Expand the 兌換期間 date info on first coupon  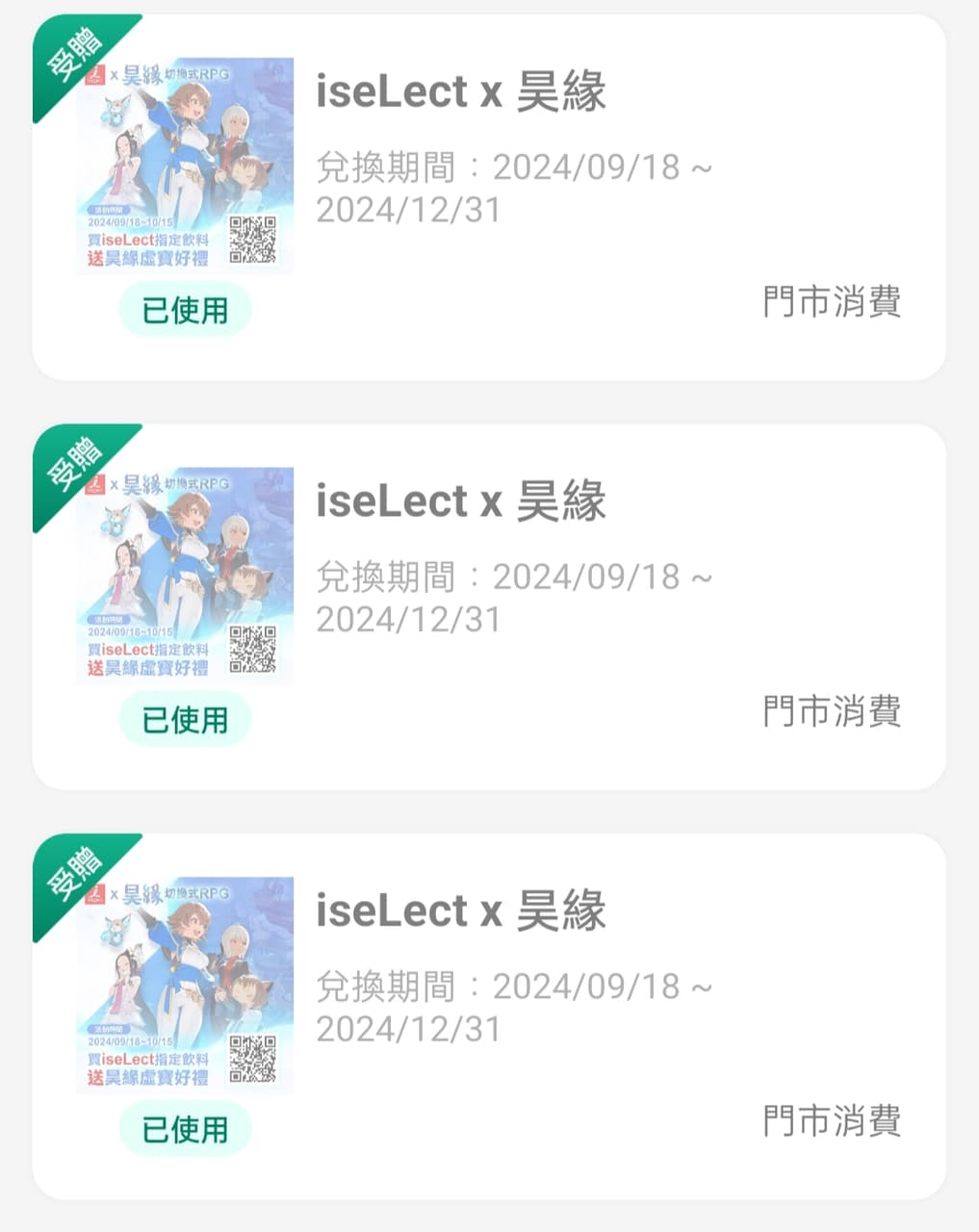[515, 188]
